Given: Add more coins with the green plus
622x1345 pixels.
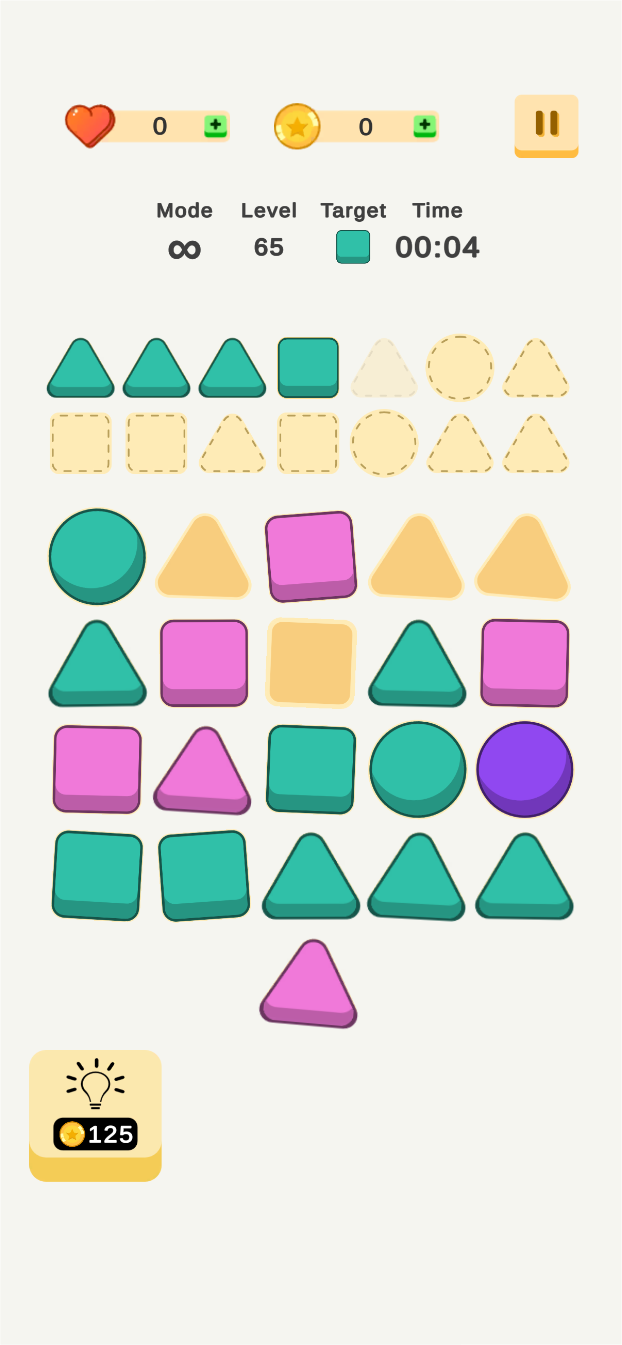Looking at the screenshot, I should (x=424, y=126).
